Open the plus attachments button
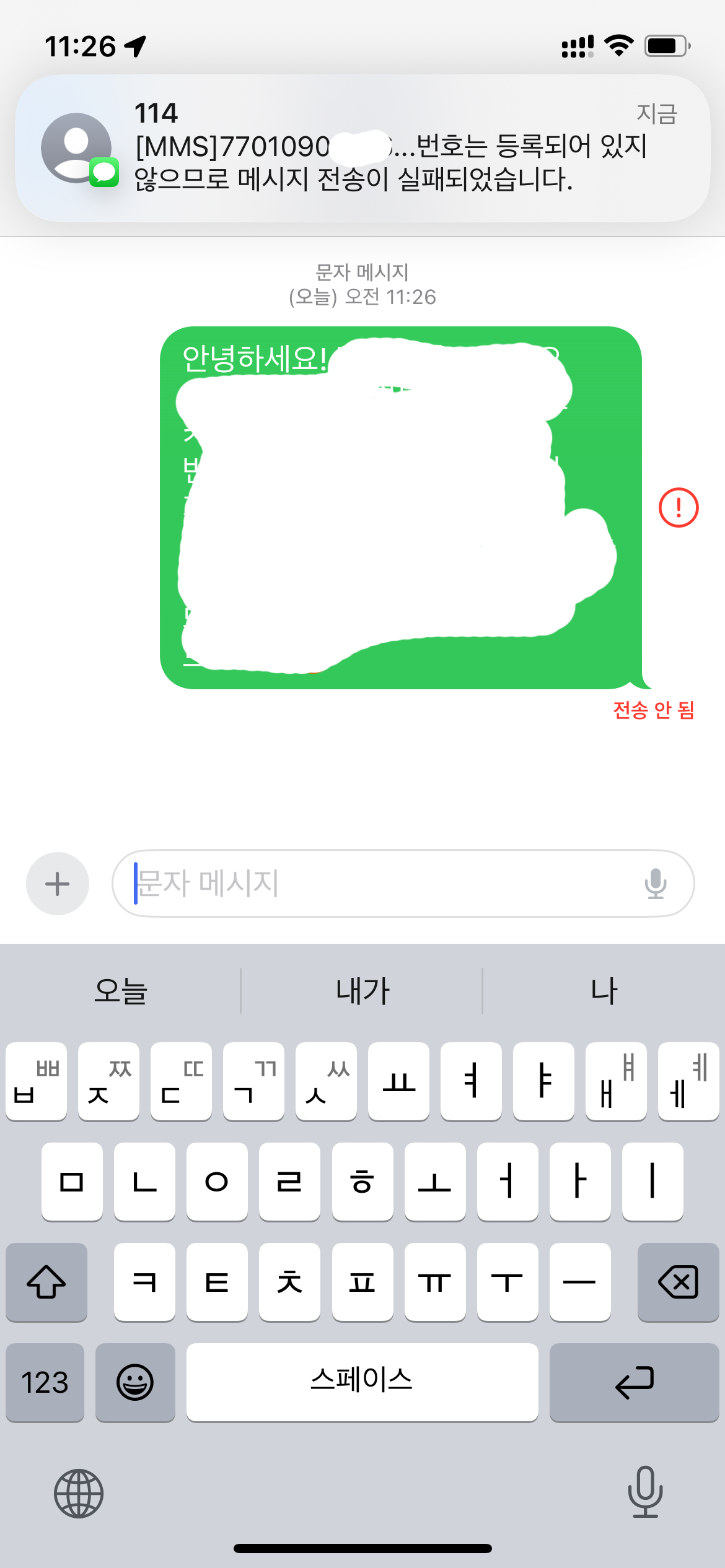Screen dimensions: 725x1568 pyautogui.click(x=58, y=884)
